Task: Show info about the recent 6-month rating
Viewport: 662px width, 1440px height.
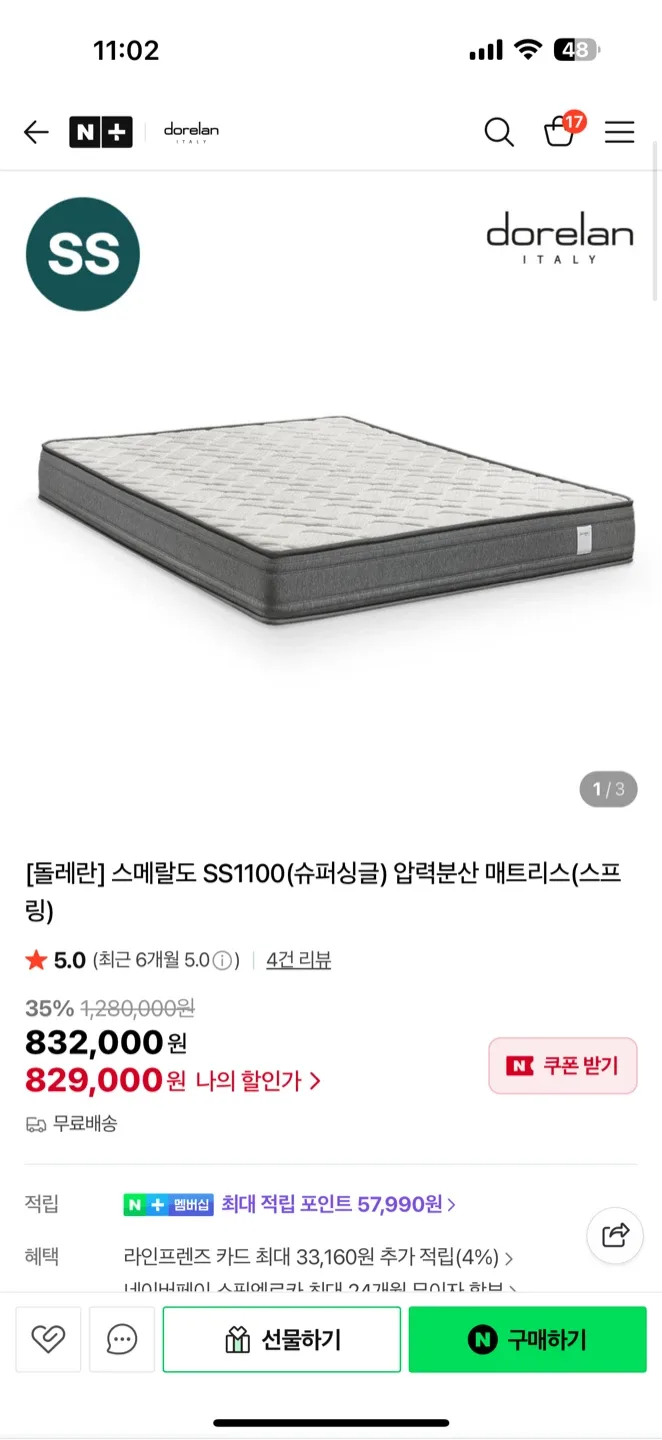Action: coord(224,961)
